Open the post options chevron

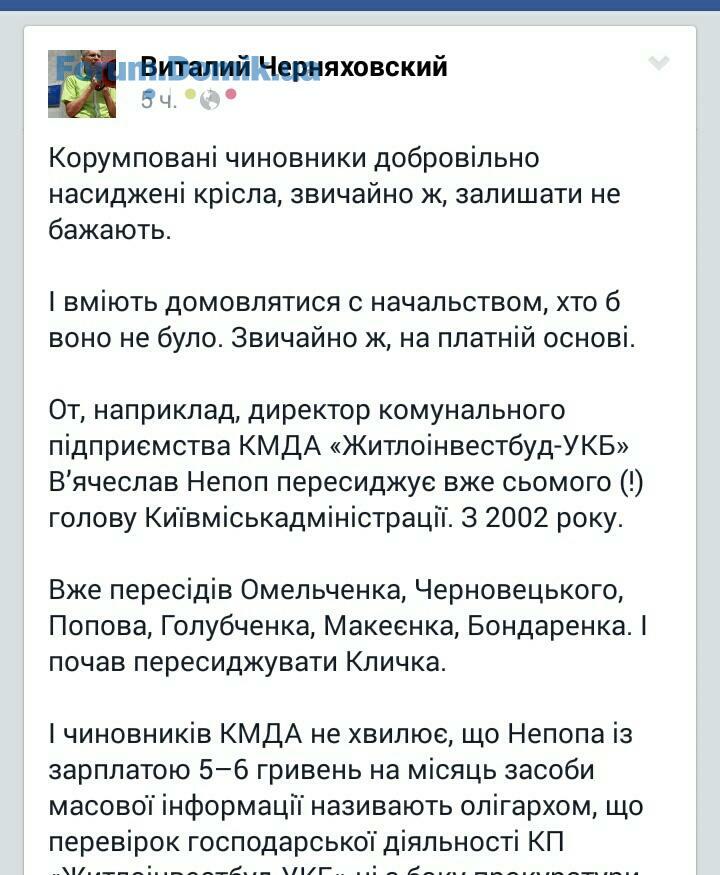[658, 63]
